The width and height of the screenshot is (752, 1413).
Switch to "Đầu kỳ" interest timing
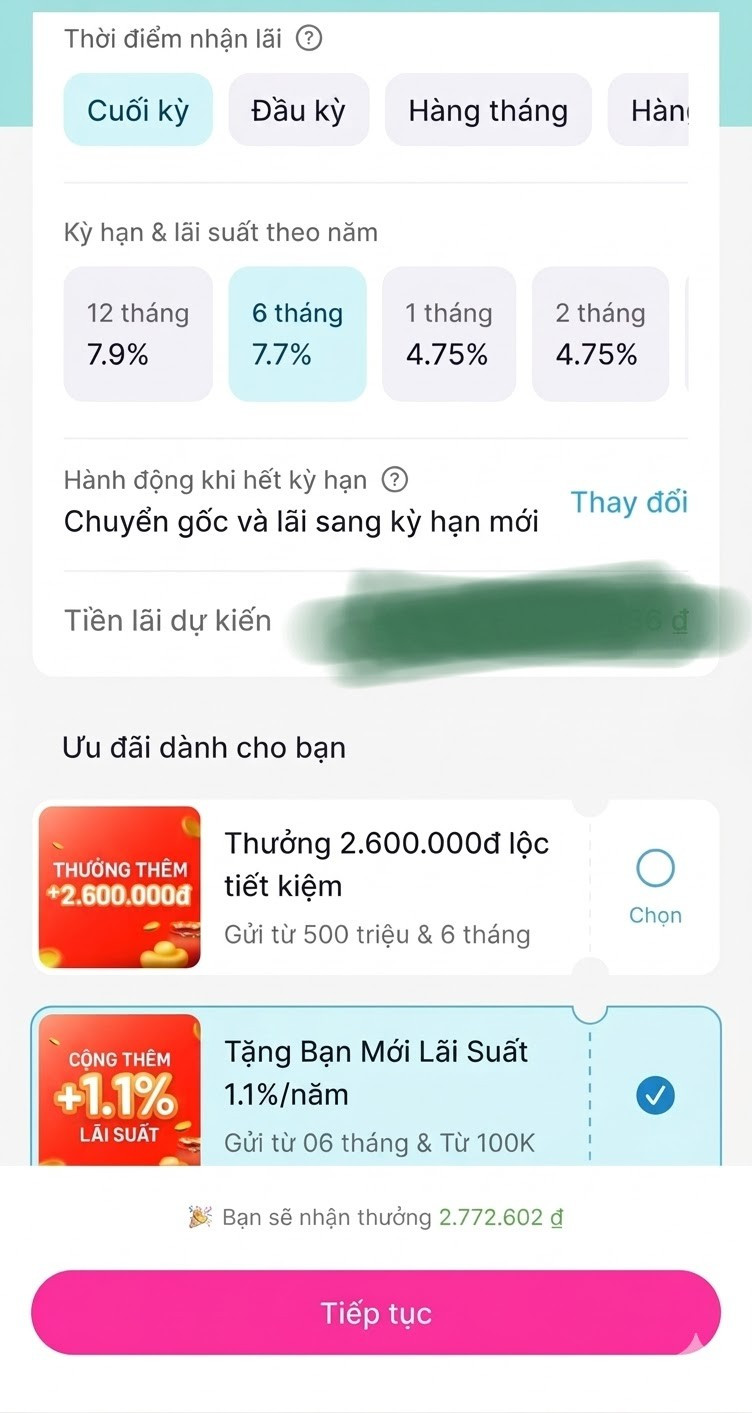pos(297,111)
